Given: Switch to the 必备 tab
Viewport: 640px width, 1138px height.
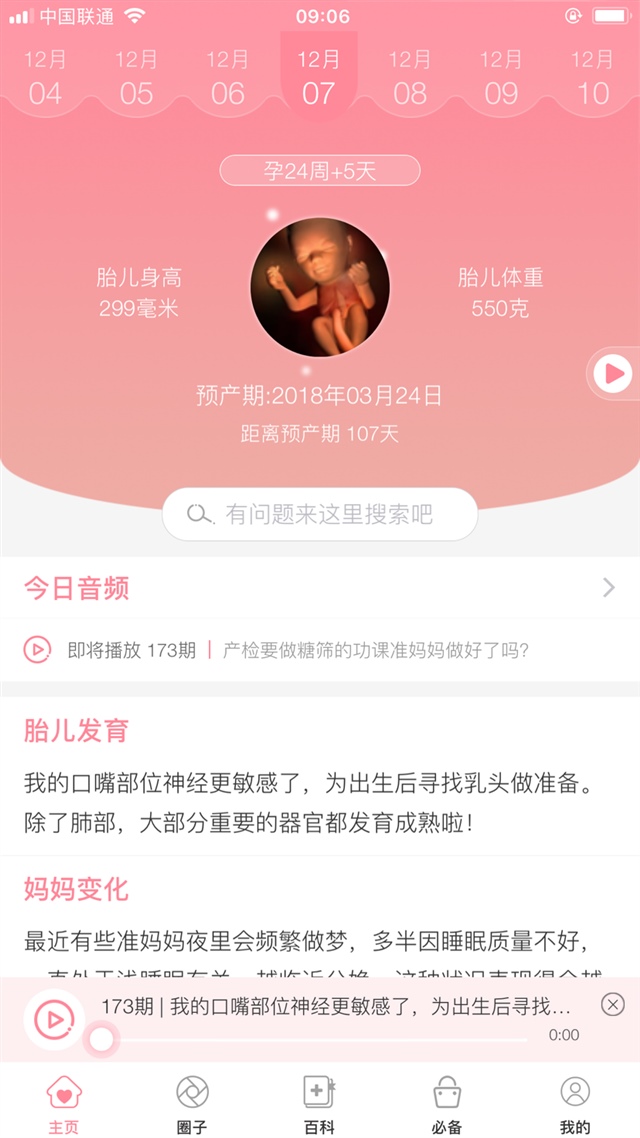Looking at the screenshot, I should [447, 1104].
